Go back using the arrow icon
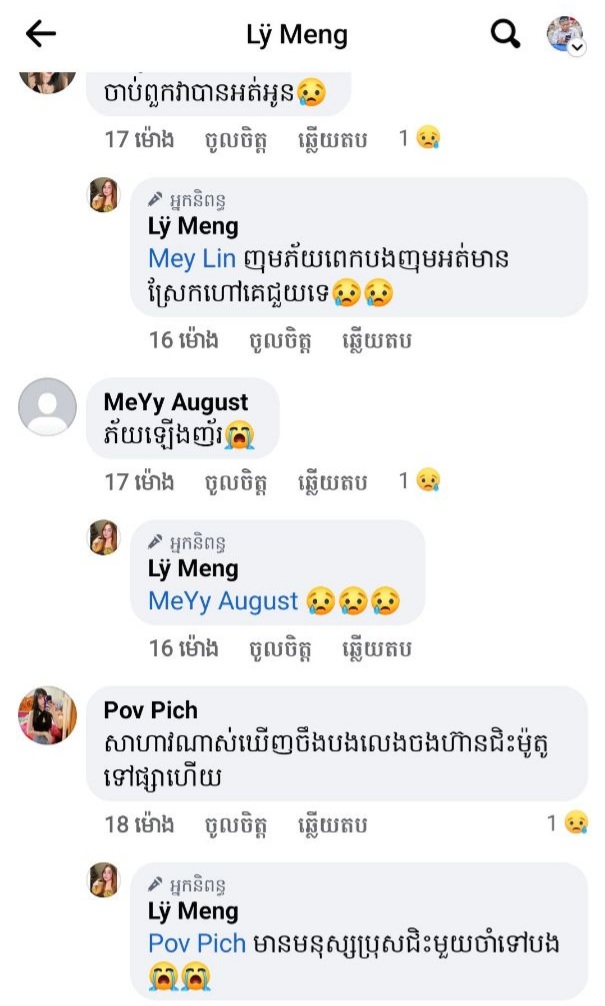This screenshot has height=1006, width=605. [41, 35]
